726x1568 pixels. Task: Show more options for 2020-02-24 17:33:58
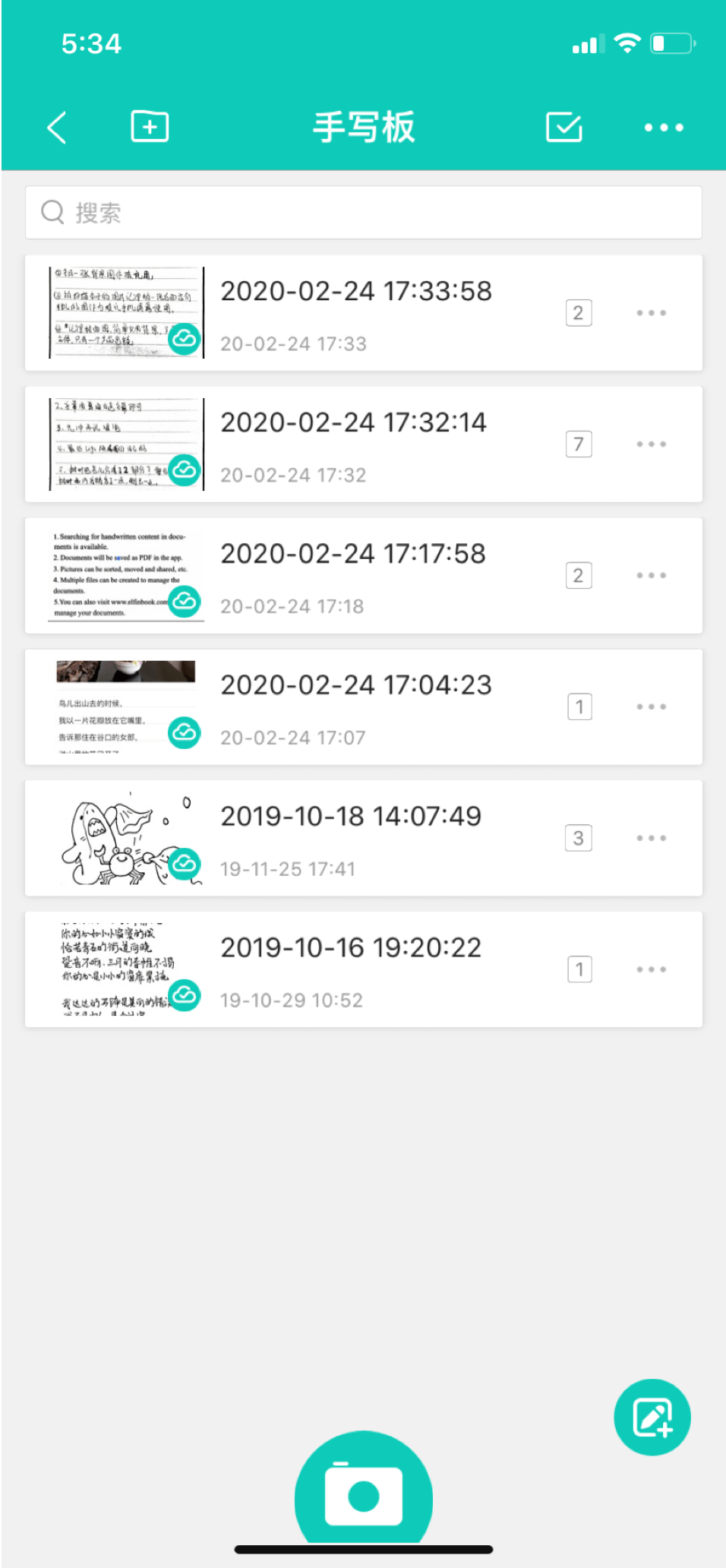(651, 313)
